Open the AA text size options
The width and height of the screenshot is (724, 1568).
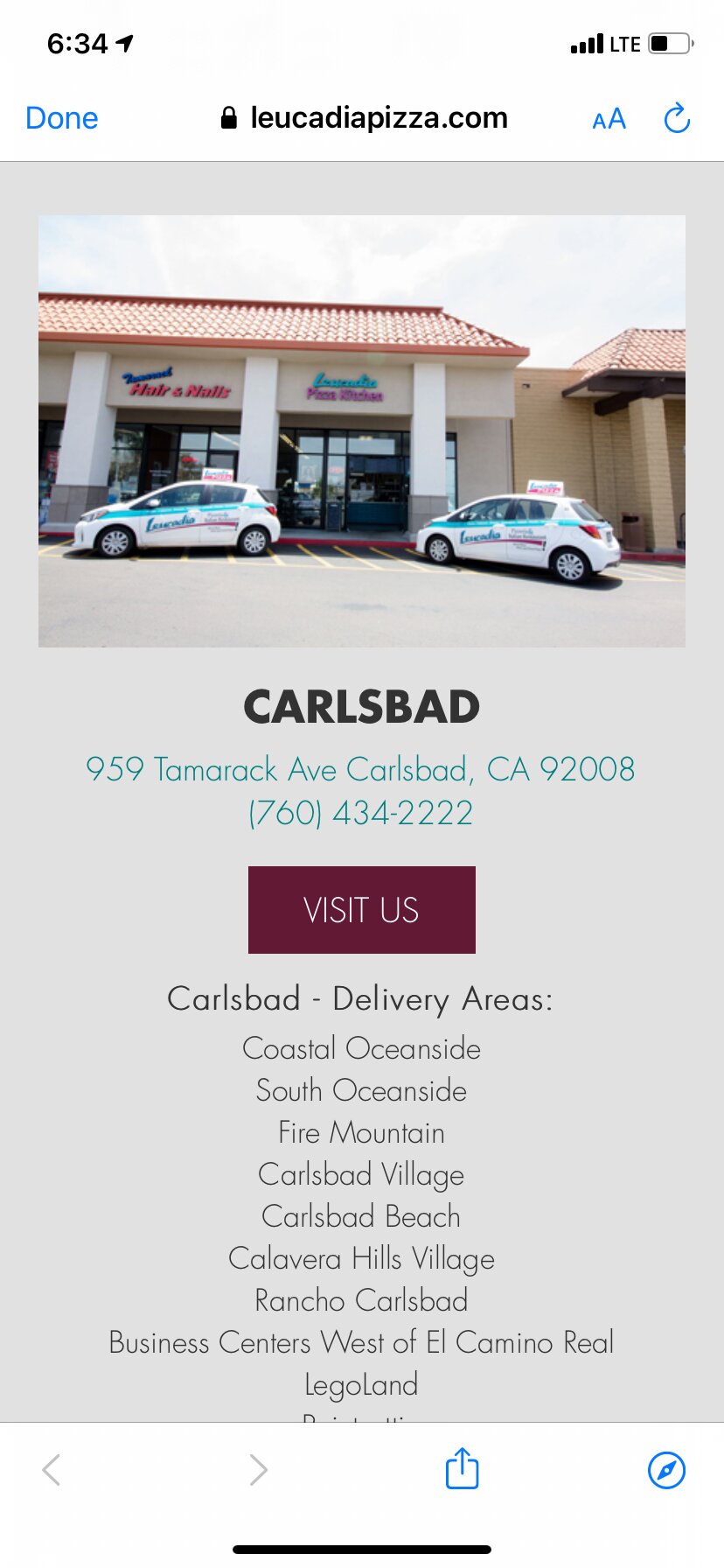pyautogui.click(x=609, y=119)
